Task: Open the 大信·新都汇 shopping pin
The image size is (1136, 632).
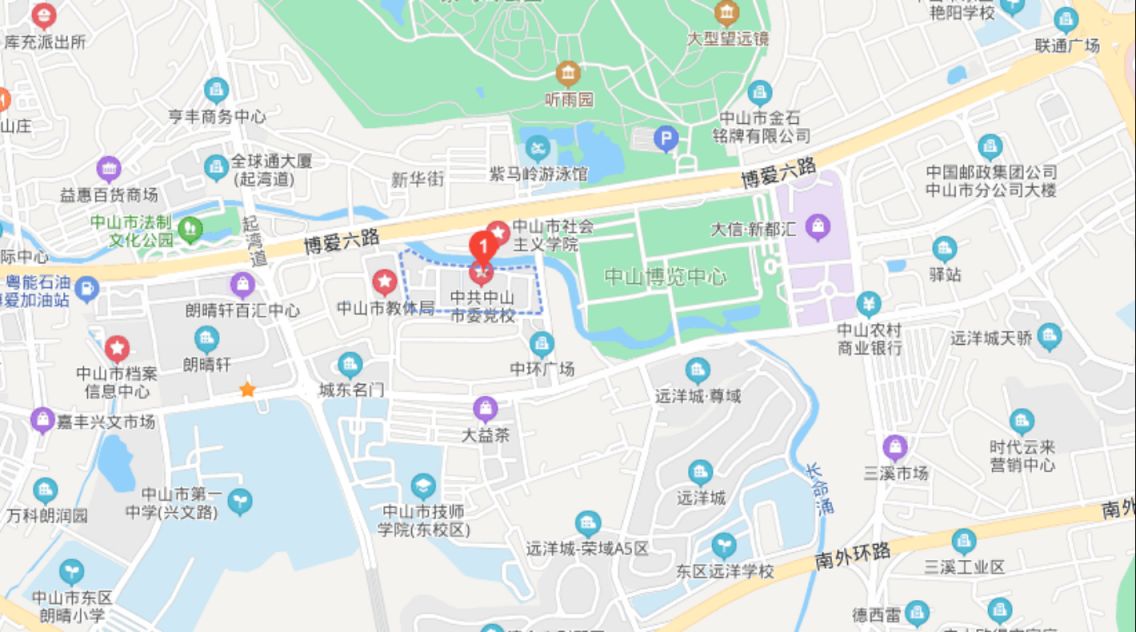Action: [x=819, y=228]
